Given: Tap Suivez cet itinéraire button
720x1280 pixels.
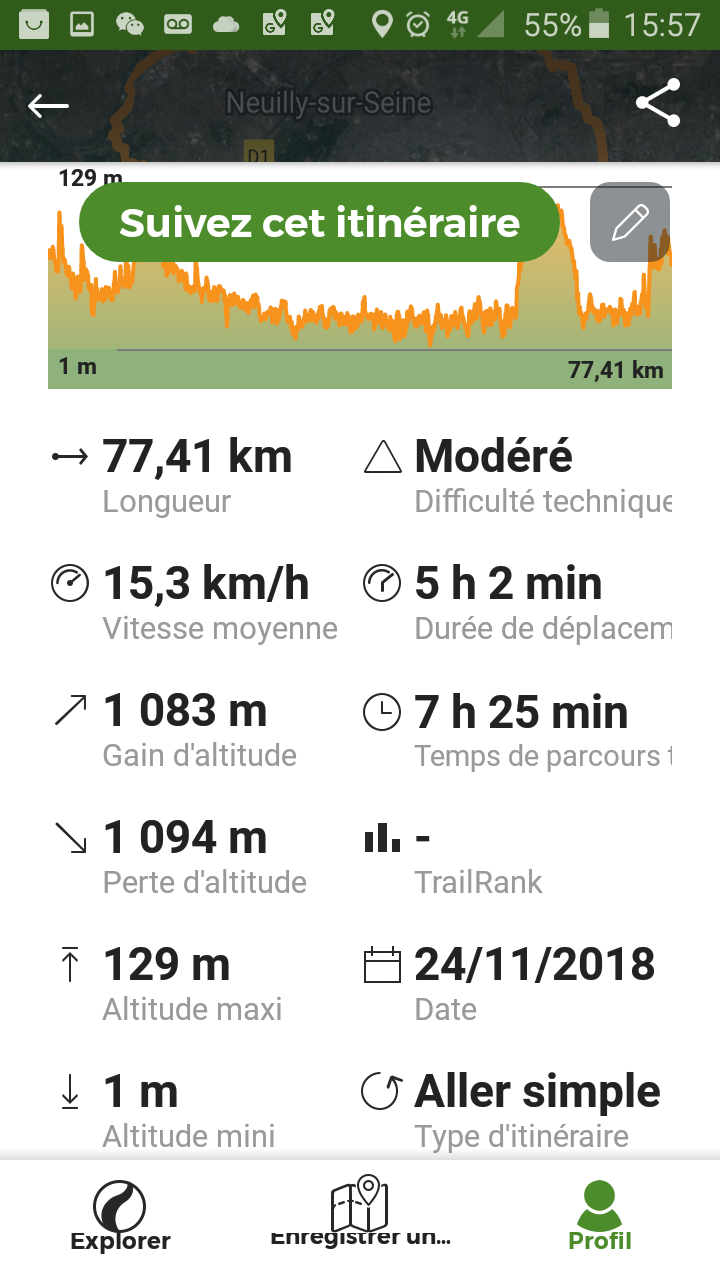Looking at the screenshot, I should coord(319,222).
